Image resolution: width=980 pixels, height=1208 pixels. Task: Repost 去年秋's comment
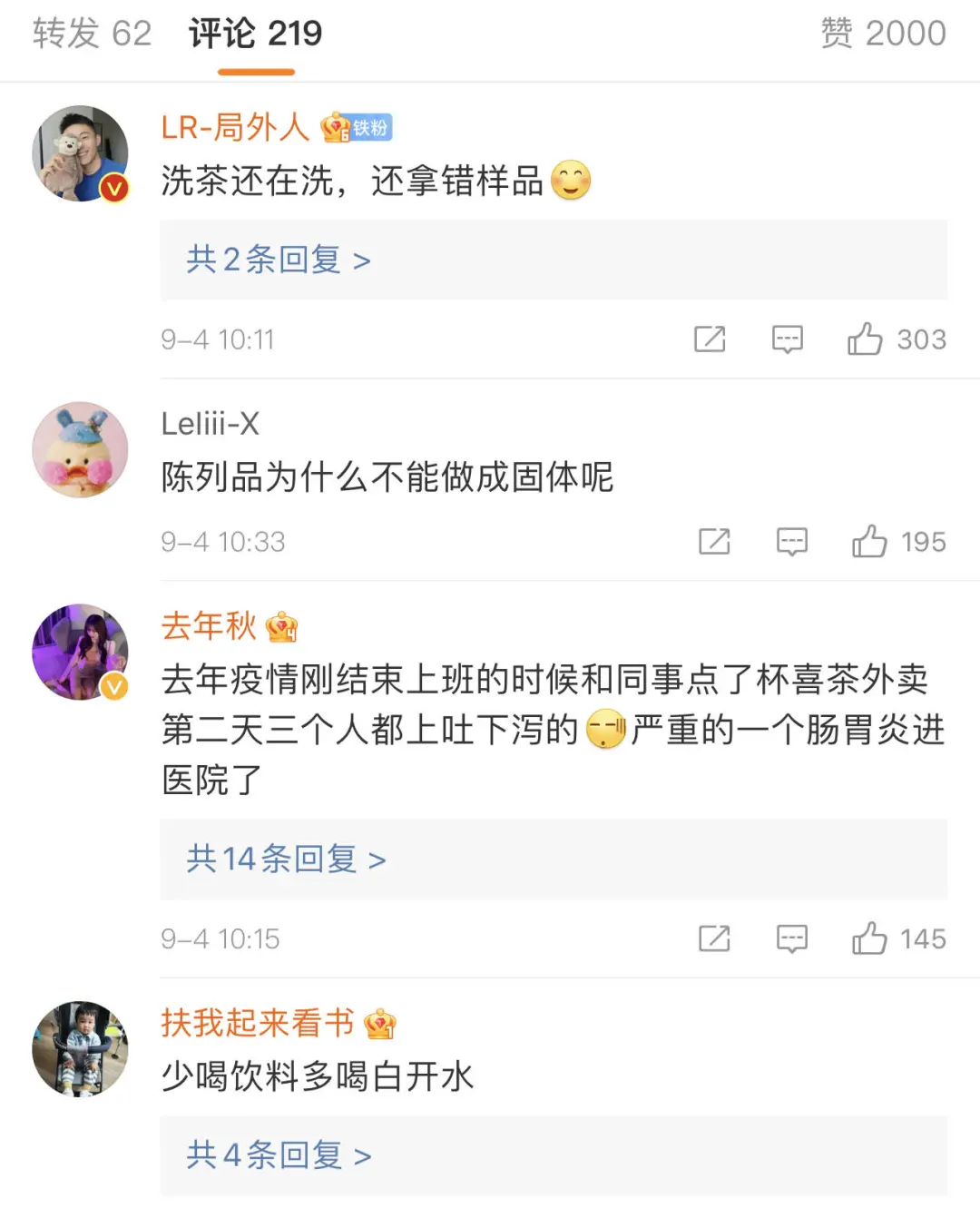point(714,938)
